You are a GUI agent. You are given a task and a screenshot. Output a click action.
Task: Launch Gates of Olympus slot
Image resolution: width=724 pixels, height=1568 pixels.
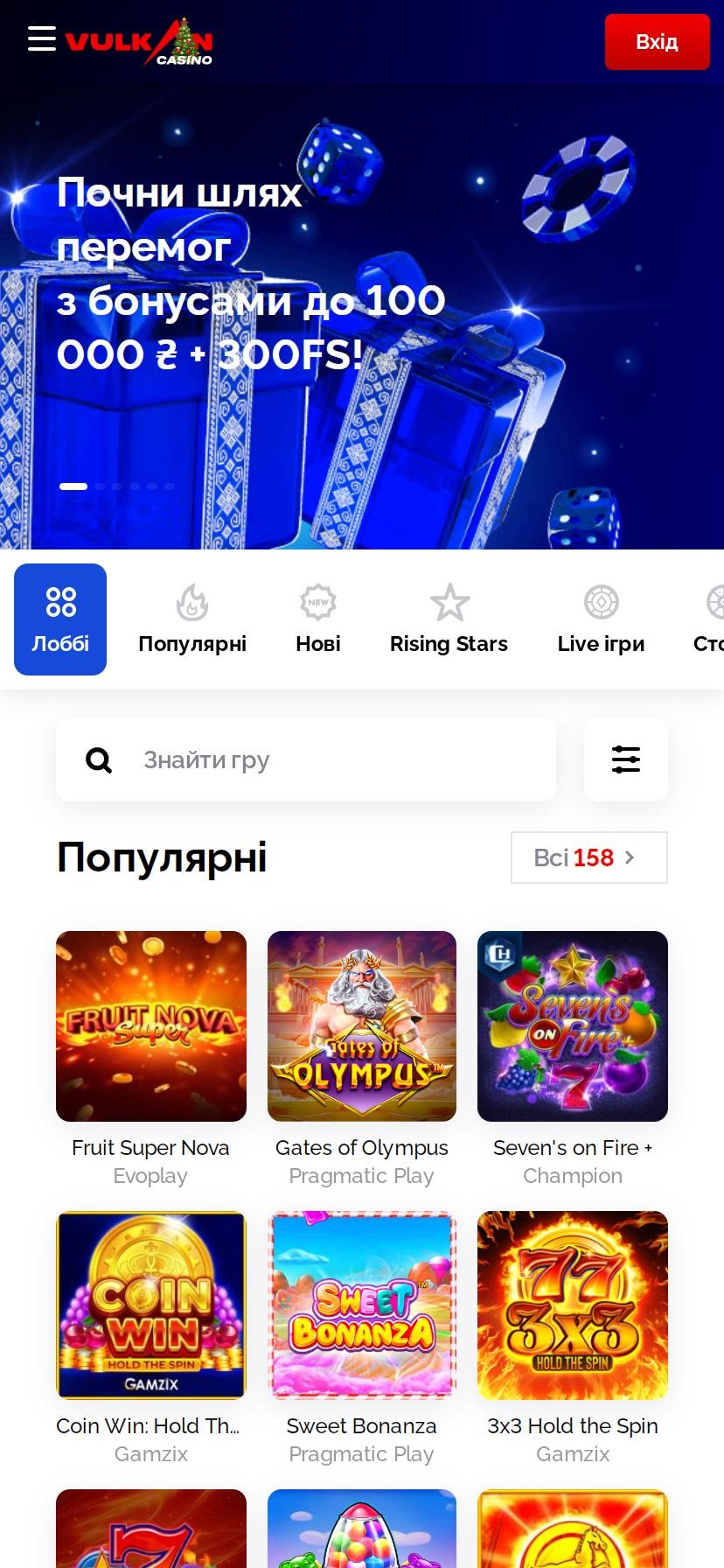362,1026
